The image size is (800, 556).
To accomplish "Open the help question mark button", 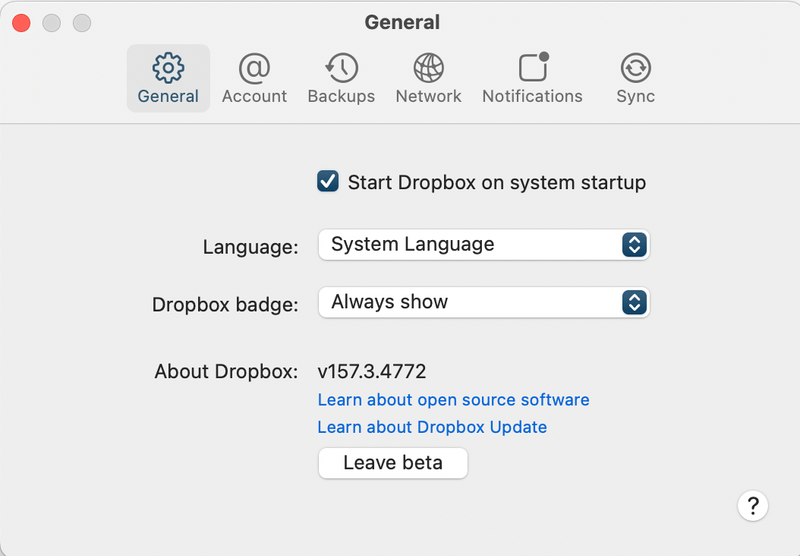I will click(x=753, y=505).
